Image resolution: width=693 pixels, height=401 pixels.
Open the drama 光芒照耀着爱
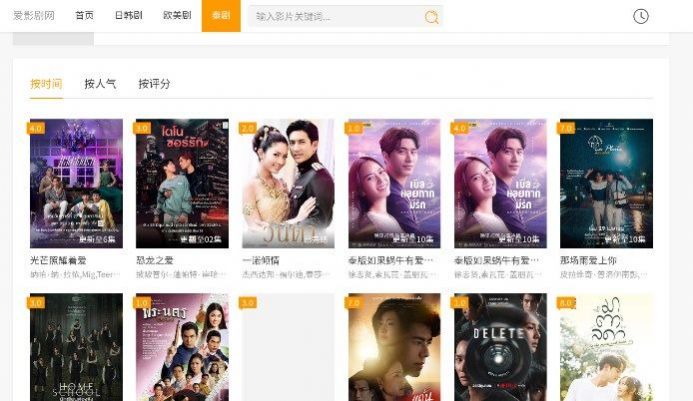(76, 184)
